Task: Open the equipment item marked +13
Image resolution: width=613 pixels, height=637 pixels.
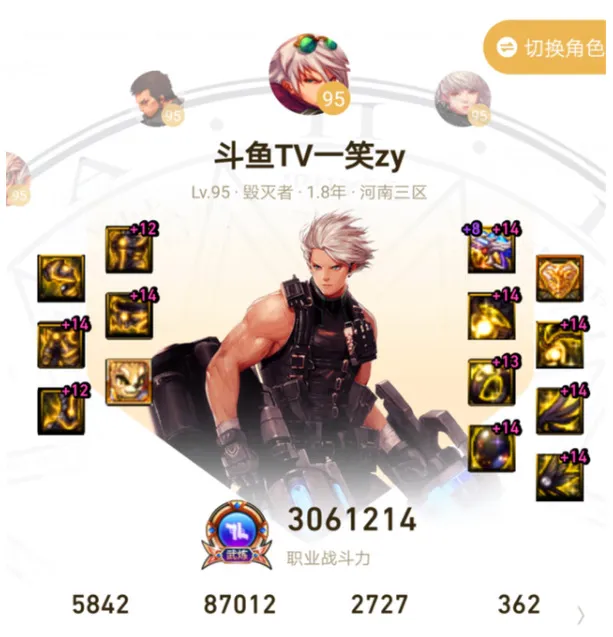Action: tap(491, 382)
